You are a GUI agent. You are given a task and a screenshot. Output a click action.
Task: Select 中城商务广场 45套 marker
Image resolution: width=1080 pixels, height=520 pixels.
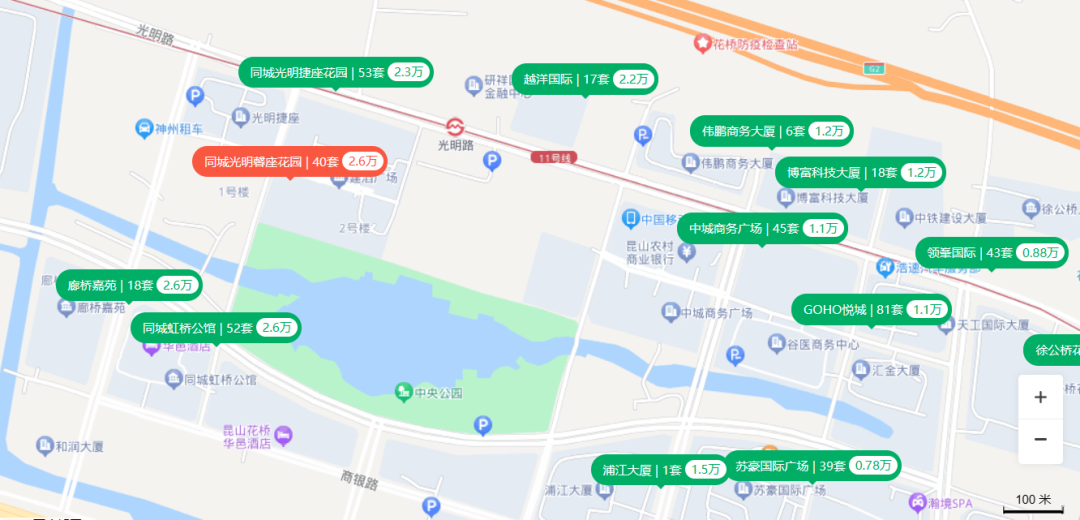point(762,228)
